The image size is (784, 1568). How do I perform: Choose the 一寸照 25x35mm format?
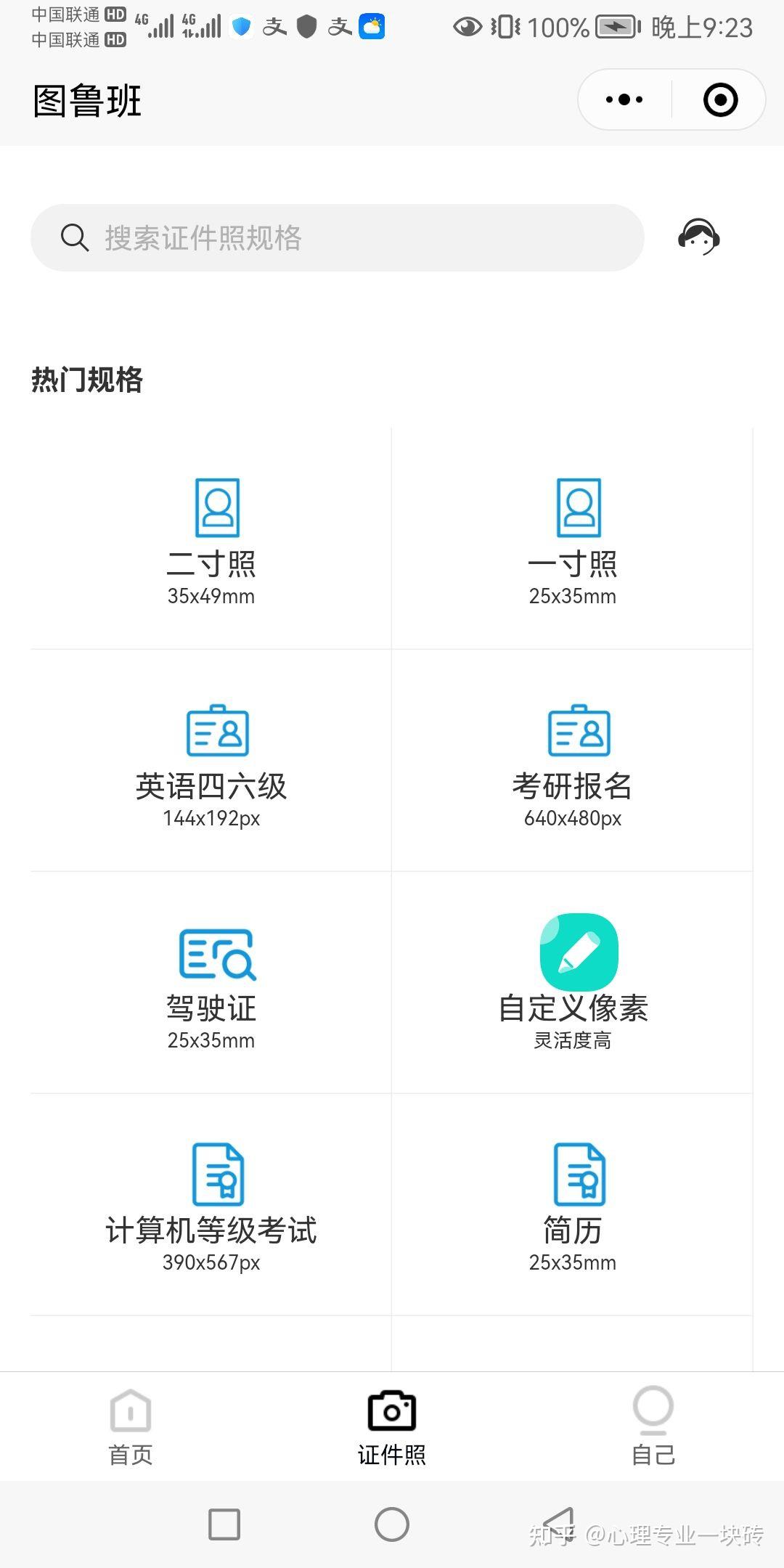pos(572,541)
